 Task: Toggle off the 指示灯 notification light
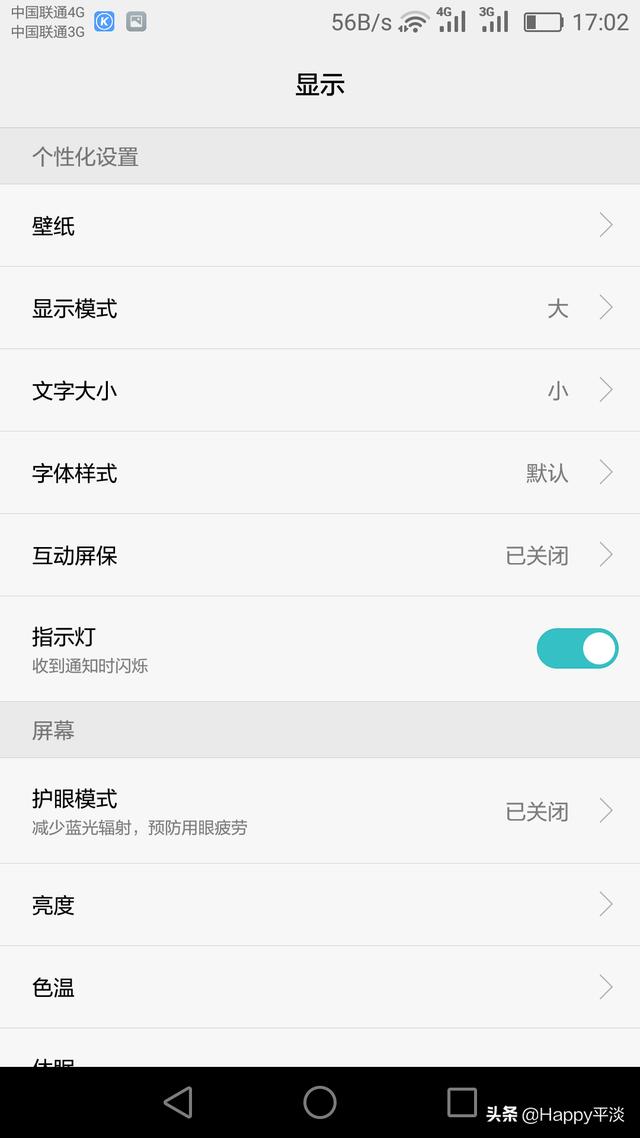[x=578, y=648]
